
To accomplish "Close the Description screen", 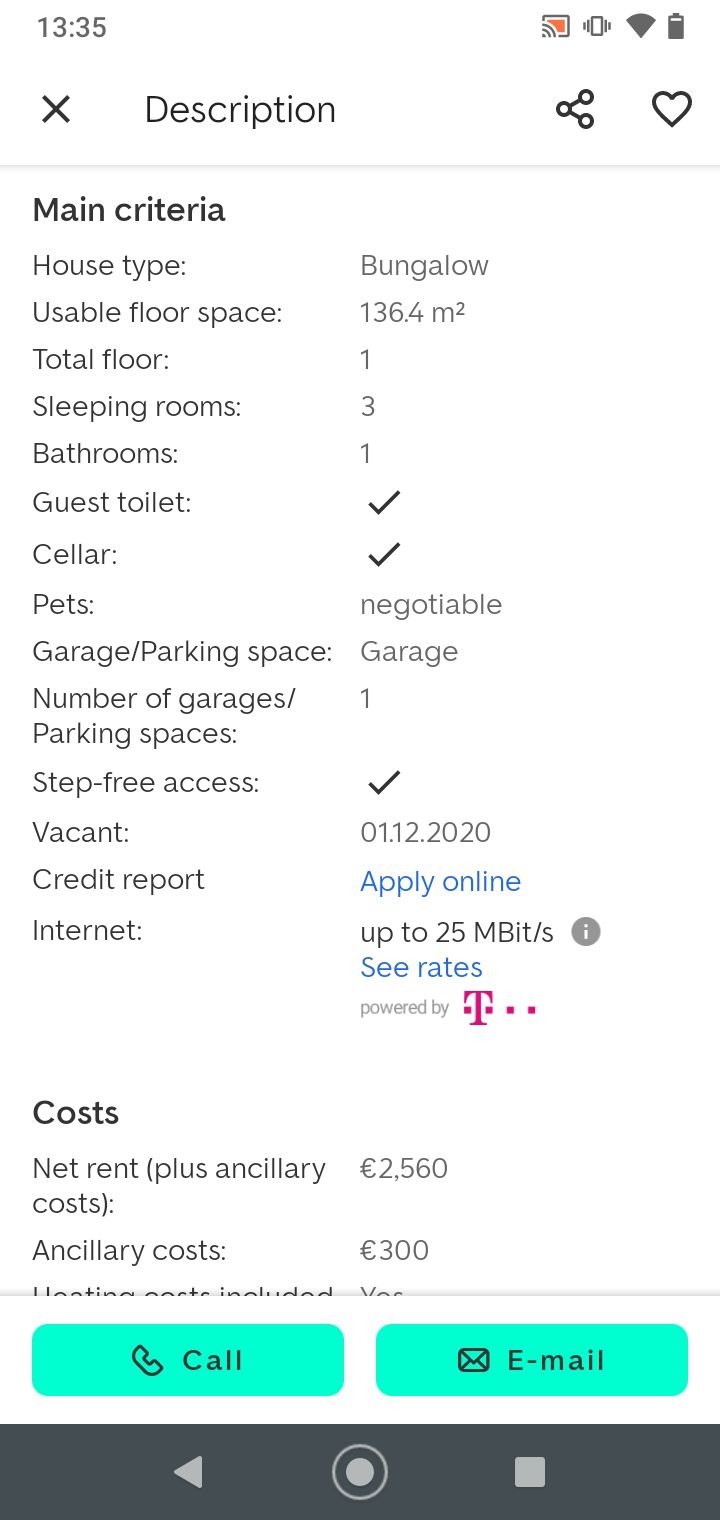I will (x=56, y=109).
